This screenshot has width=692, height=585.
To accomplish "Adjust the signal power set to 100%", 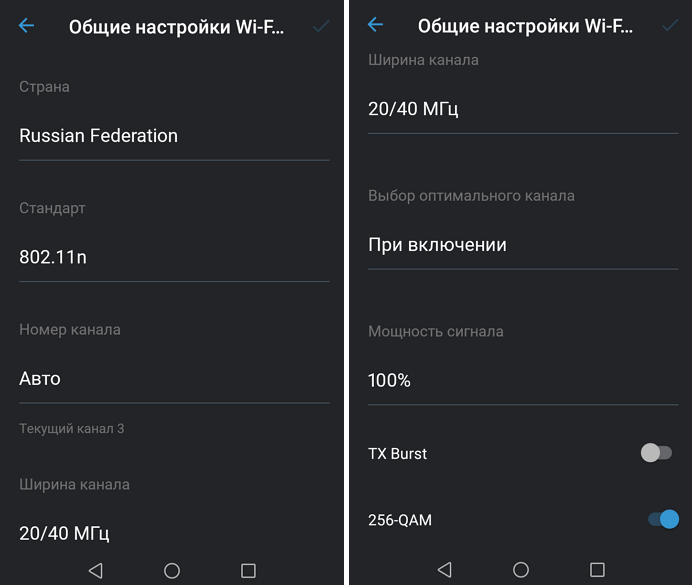I will [x=522, y=380].
